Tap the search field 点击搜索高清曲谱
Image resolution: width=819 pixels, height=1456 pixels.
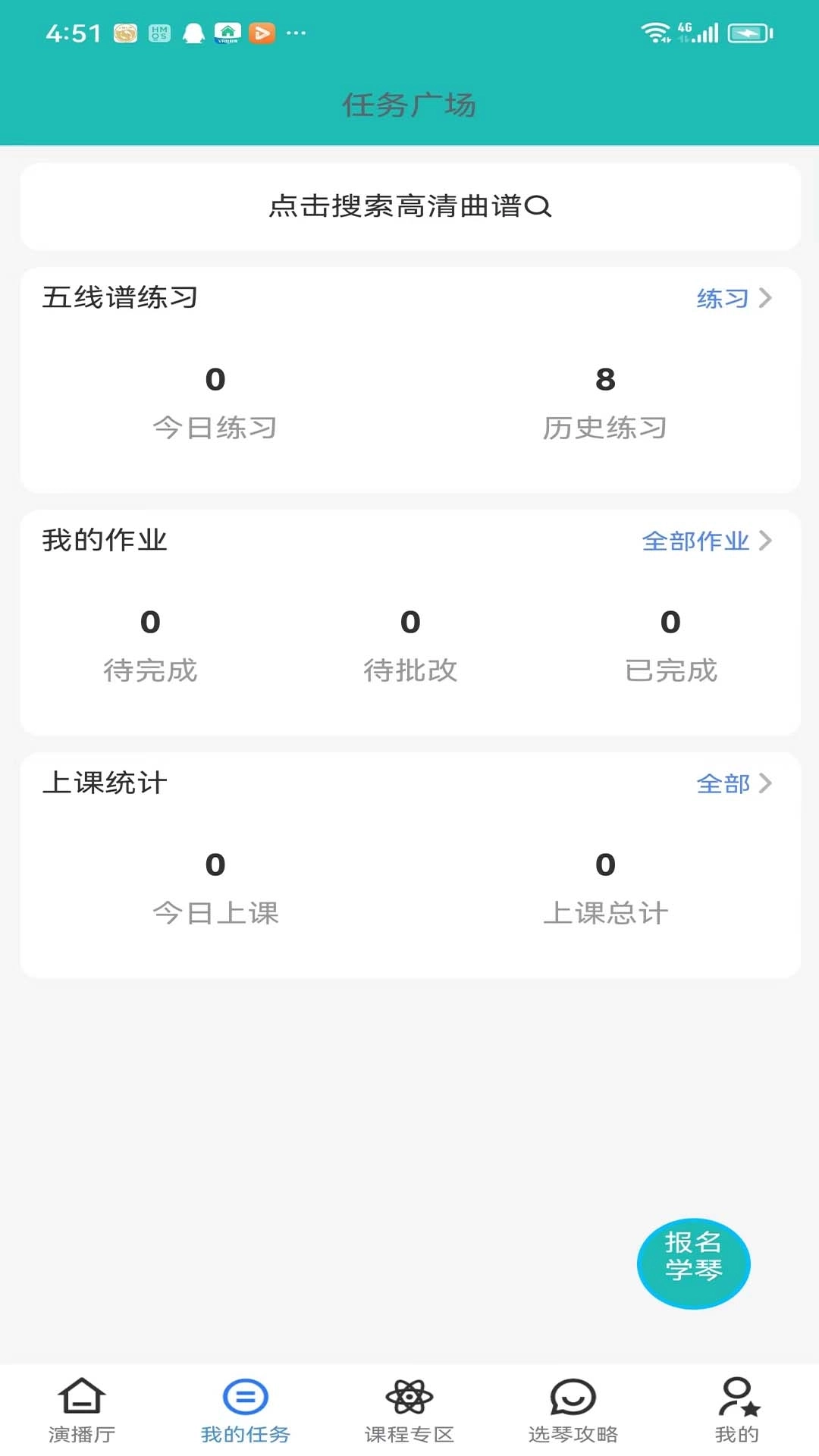coord(409,206)
